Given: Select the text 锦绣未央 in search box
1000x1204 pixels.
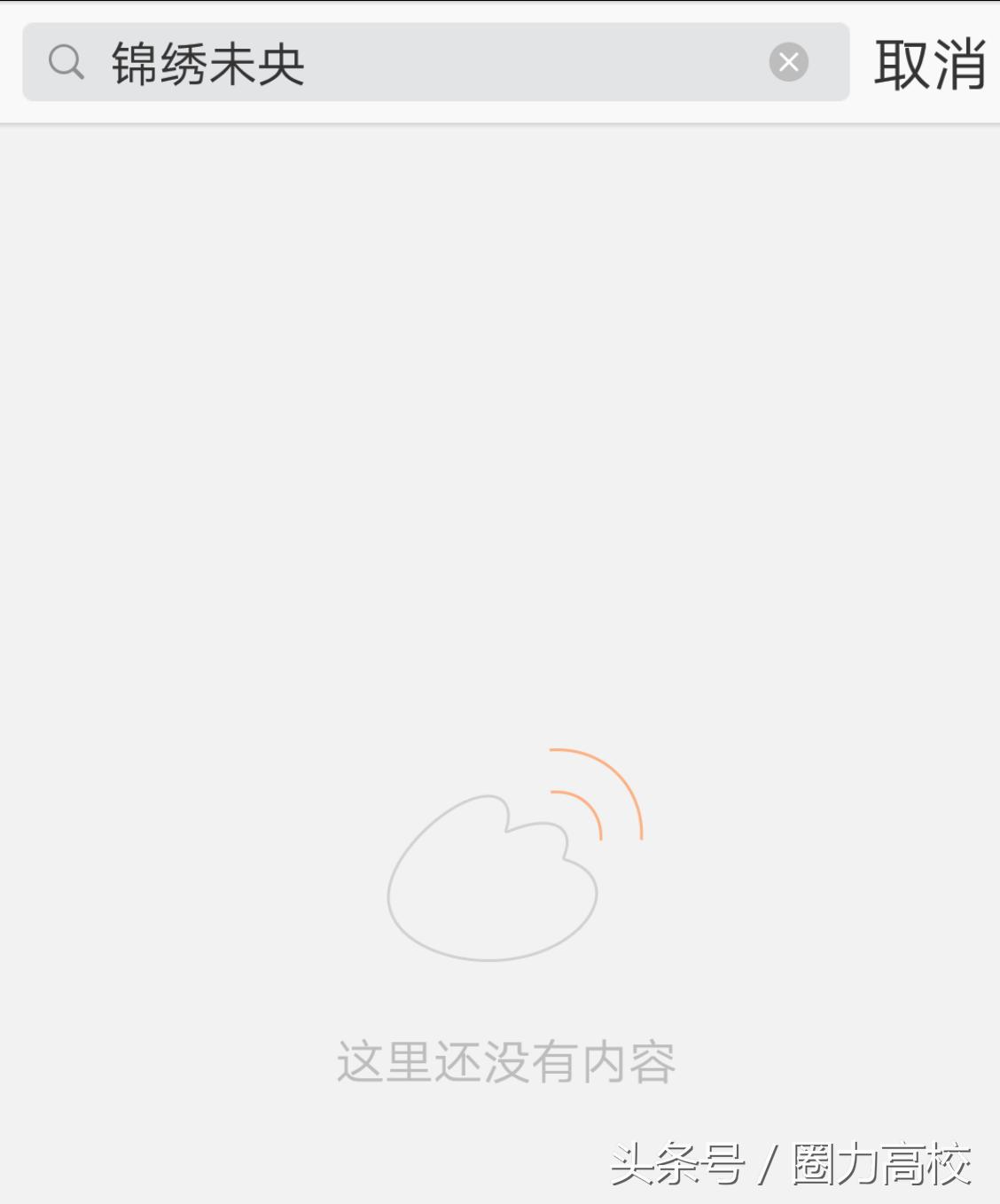Looking at the screenshot, I should (x=208, y=62).
